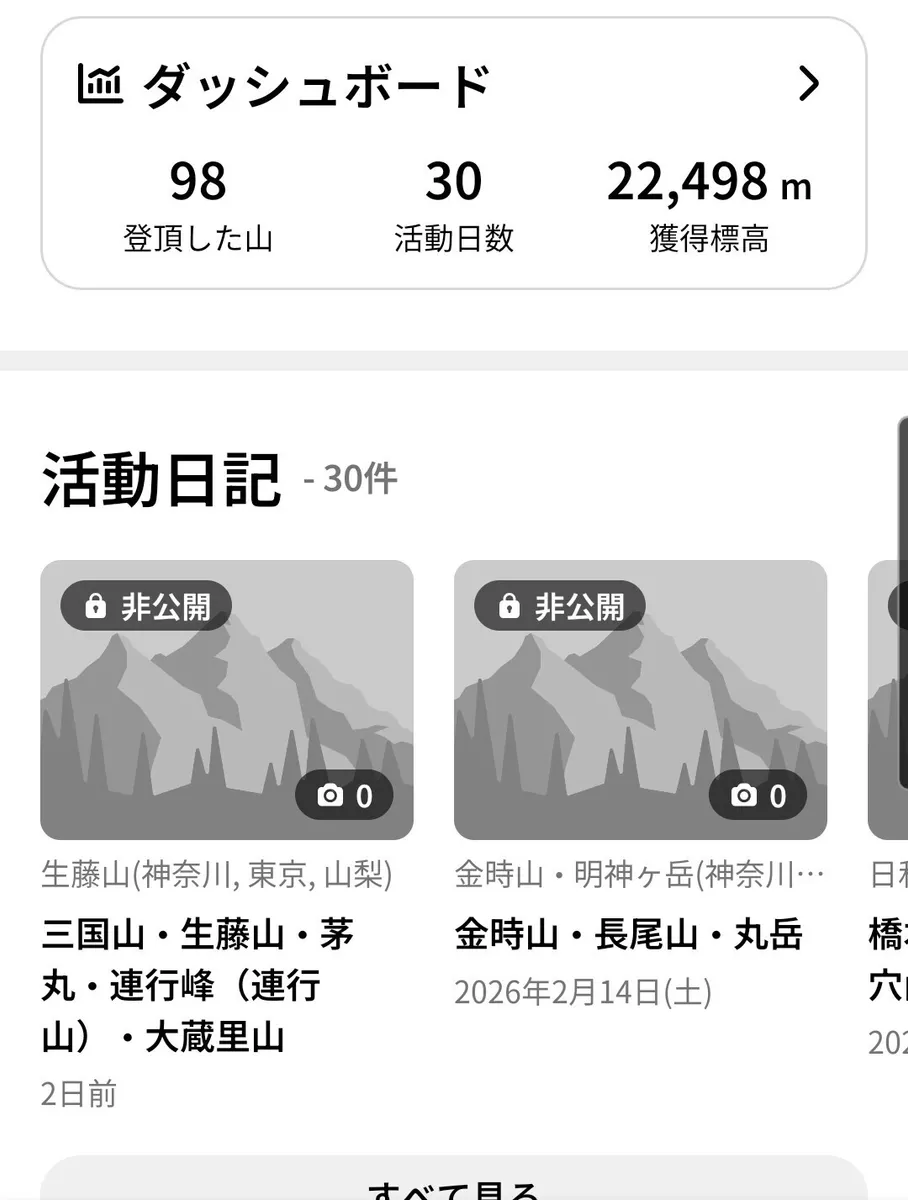Open the 金時山・長尾山・丸岳 activity diary
The image size is (908, 1200).
point(640,700)
